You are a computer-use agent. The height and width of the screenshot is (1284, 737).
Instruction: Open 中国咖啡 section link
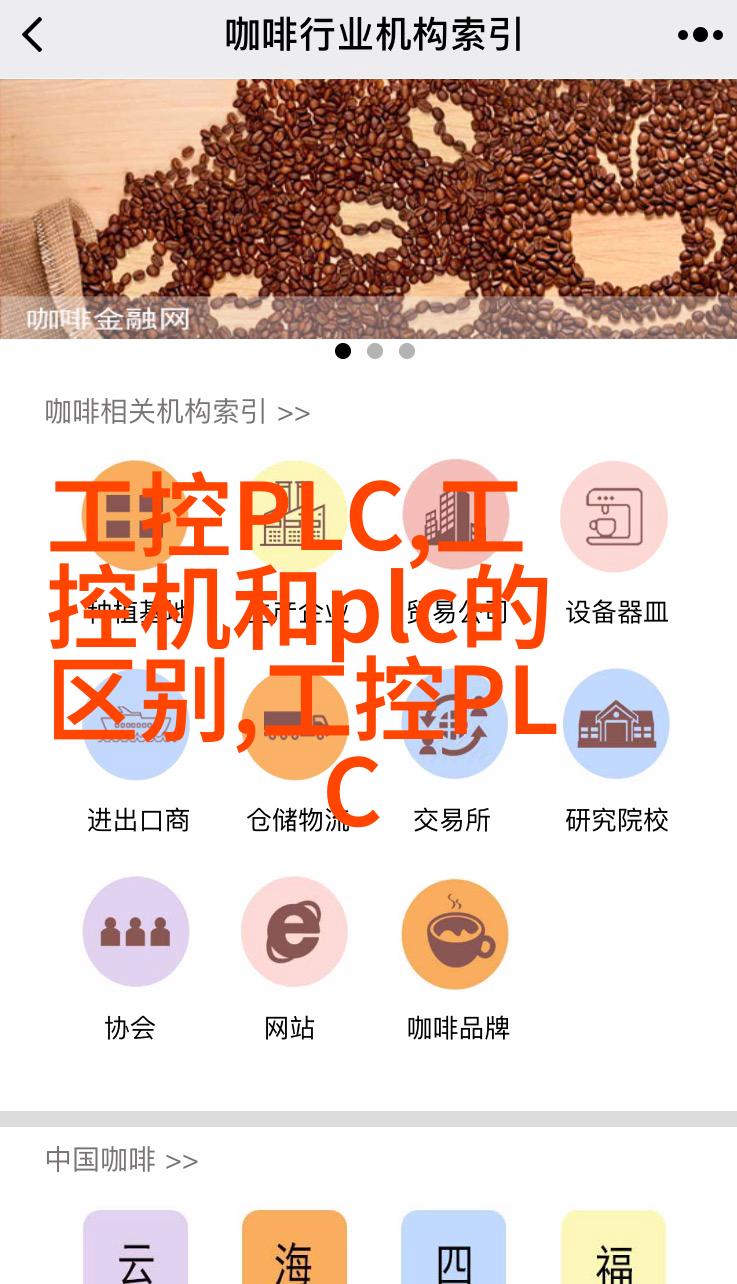pyautogui.click(x=121, y=1160)
